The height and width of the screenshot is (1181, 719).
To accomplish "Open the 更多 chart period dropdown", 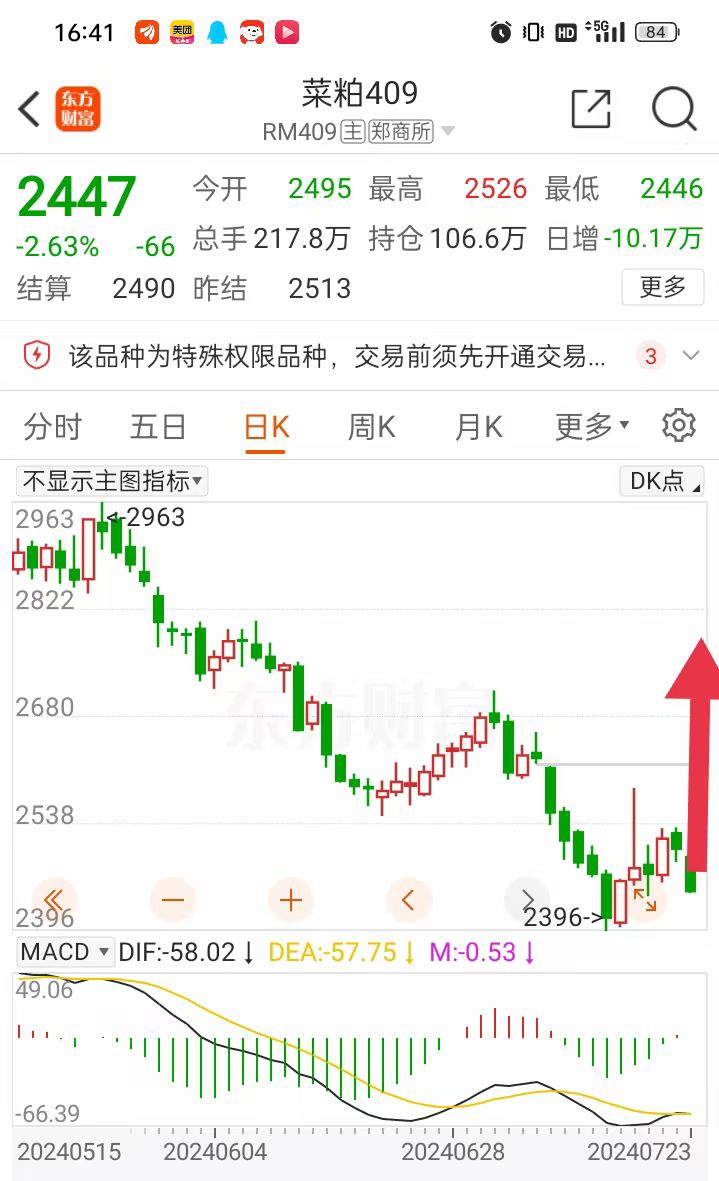I will coord(592,427).
